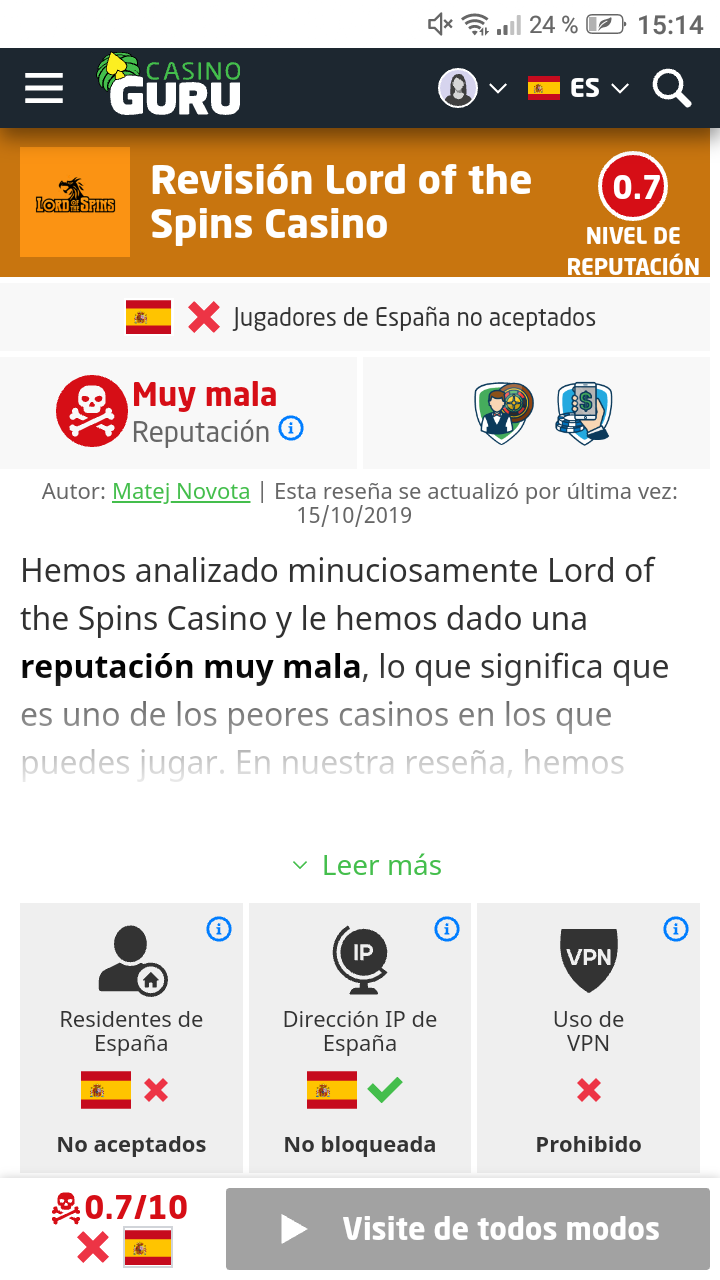Open the site search

(672, 88)
